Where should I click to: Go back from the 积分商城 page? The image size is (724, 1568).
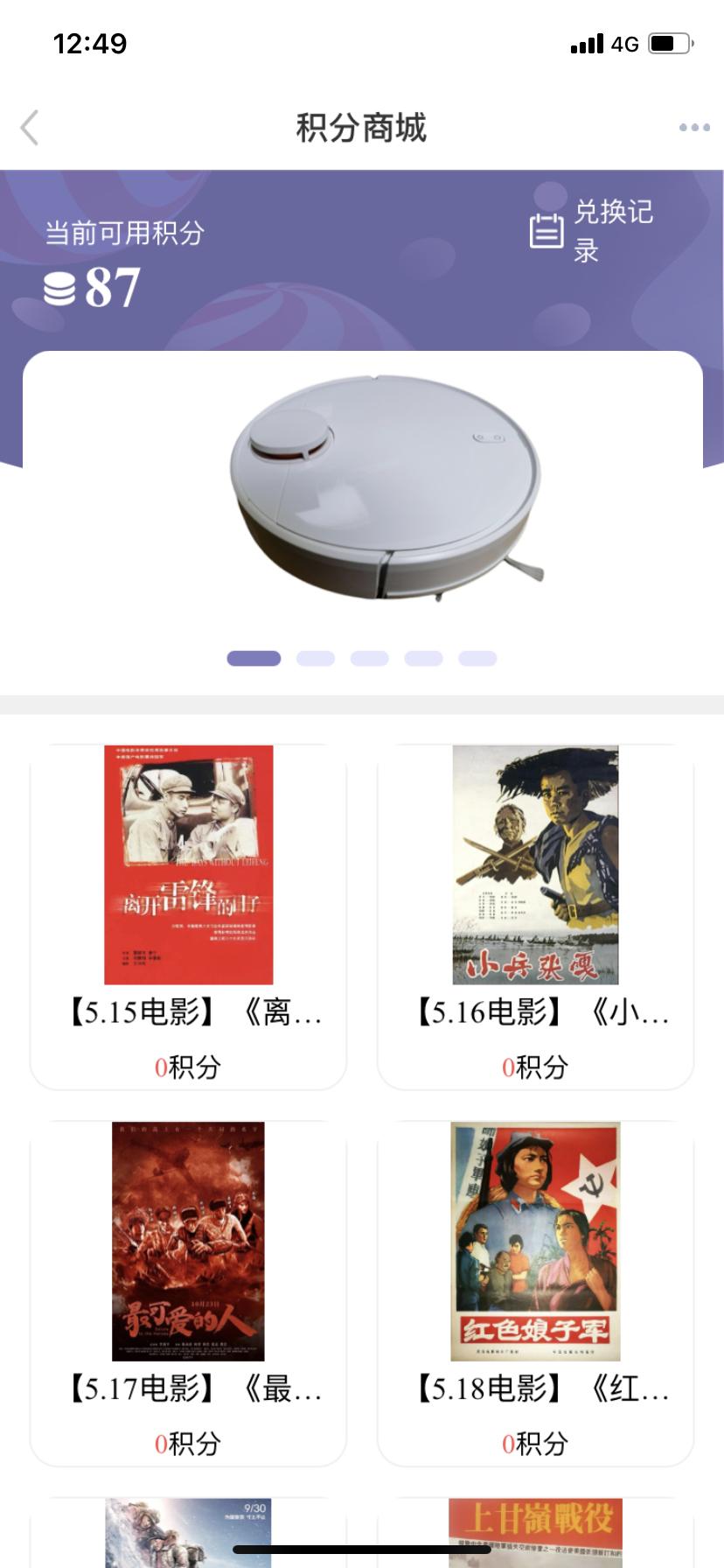pos(30,128)
